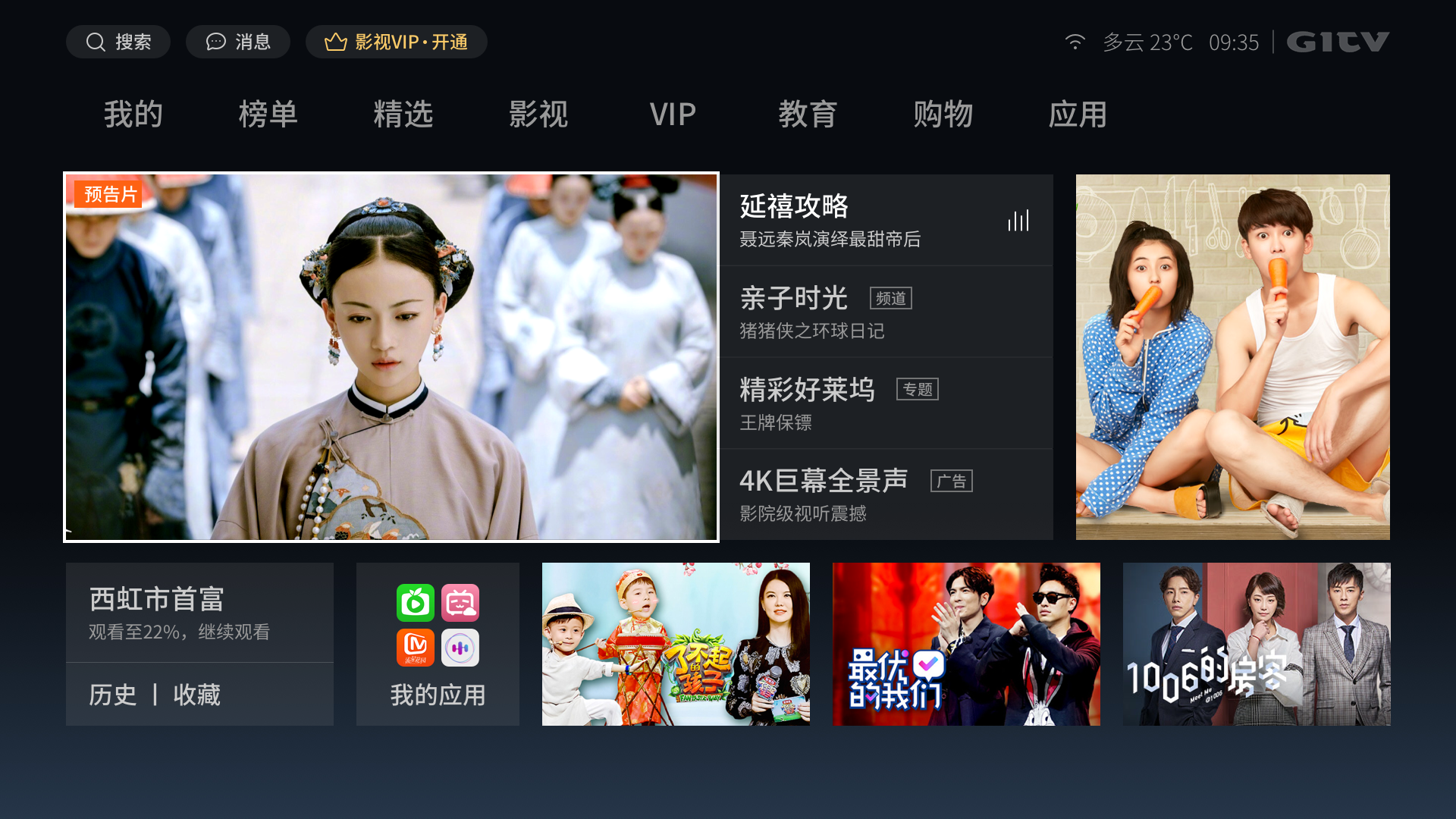Switch to the 教育 tab
This screenshot has width=1456, height=819.
pyautogui.click(x=807, y=115)
